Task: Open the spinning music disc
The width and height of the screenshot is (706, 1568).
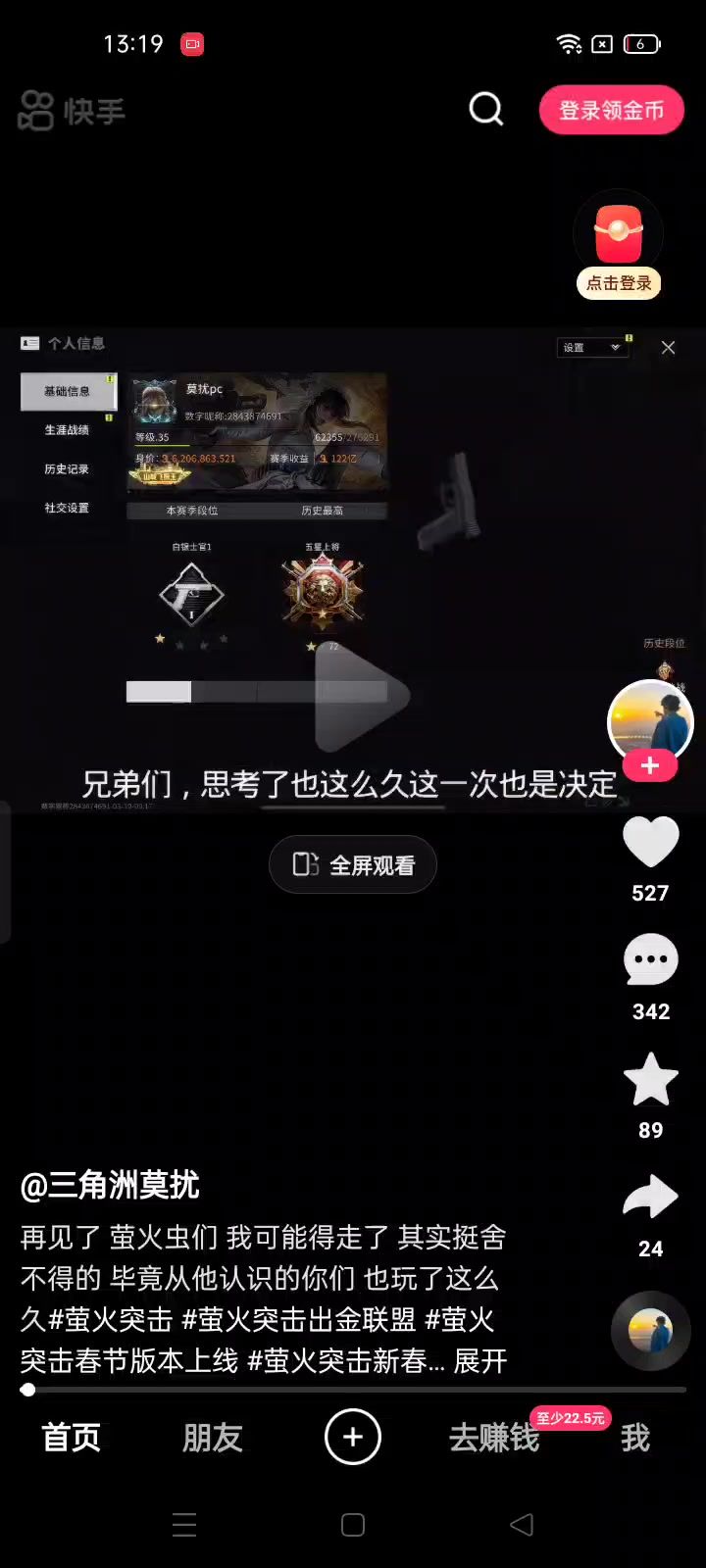Action: pyautogui.click(x=650, y=1331)
